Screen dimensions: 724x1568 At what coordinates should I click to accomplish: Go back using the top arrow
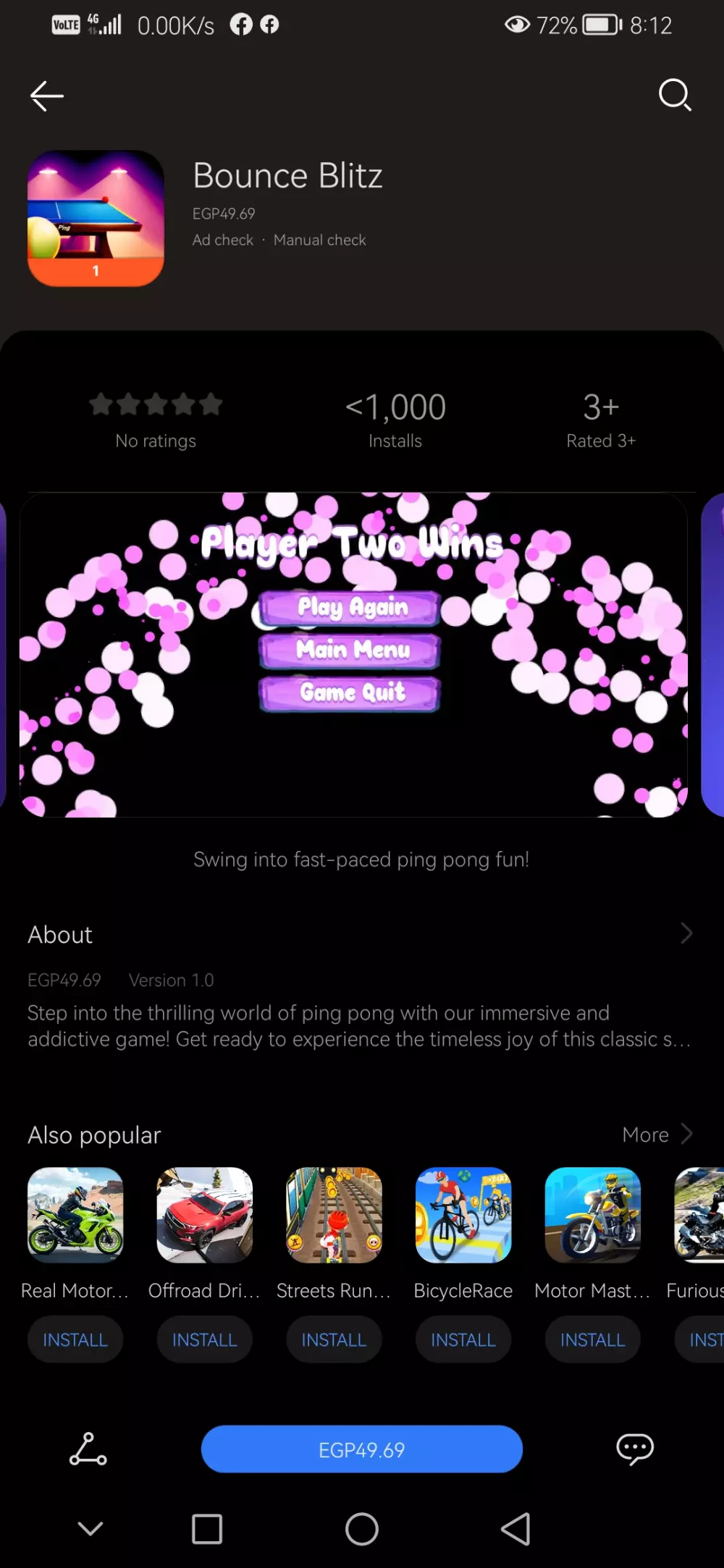click(x=47, y=96)
